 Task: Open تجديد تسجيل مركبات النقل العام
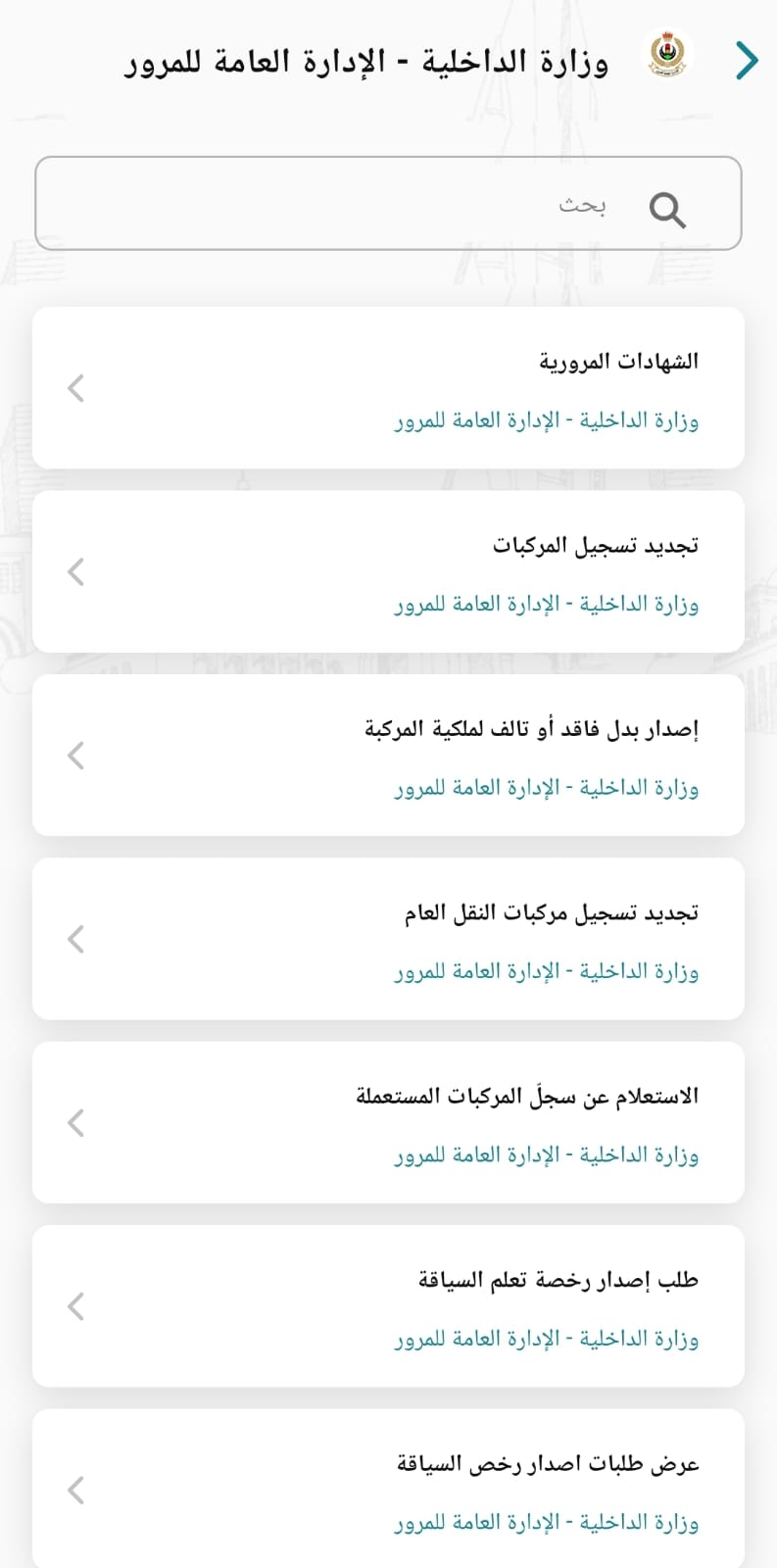388,939
